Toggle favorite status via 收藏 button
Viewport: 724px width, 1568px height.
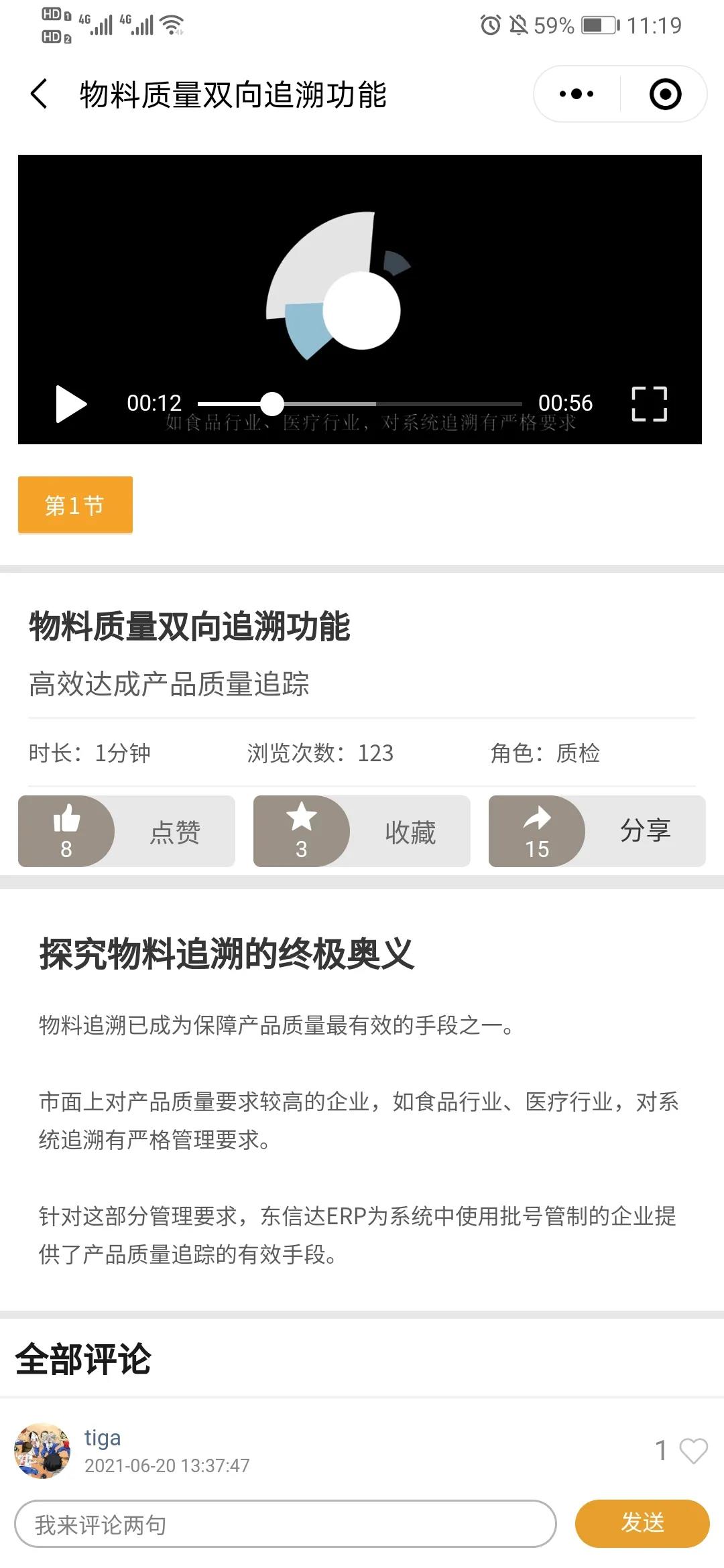(362, 831)
